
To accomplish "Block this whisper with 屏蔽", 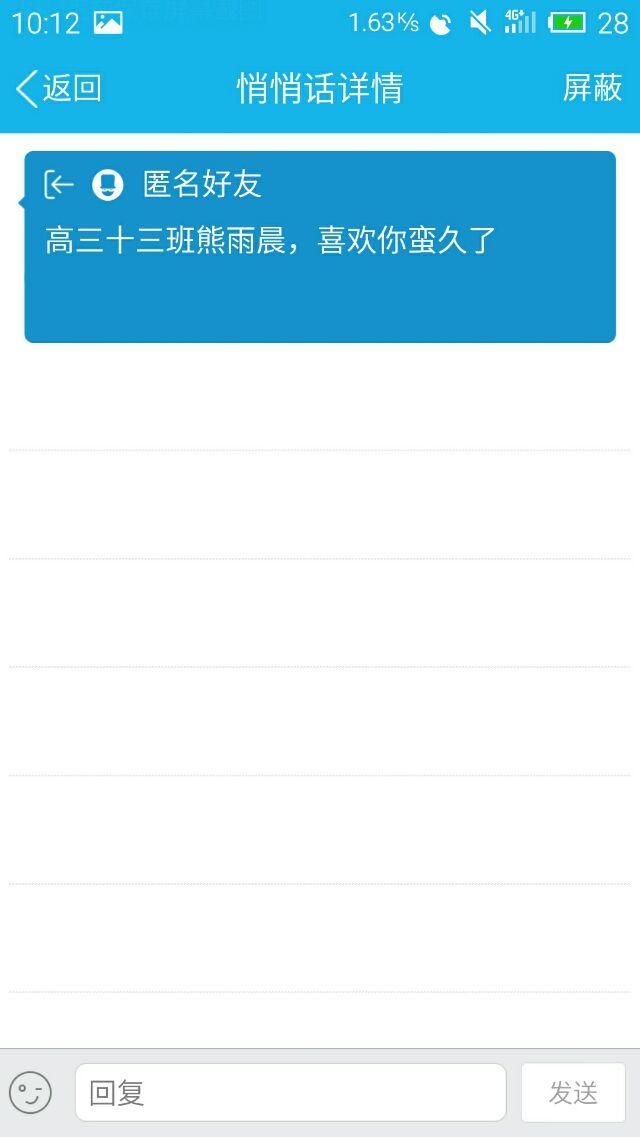I will (592, 89).
